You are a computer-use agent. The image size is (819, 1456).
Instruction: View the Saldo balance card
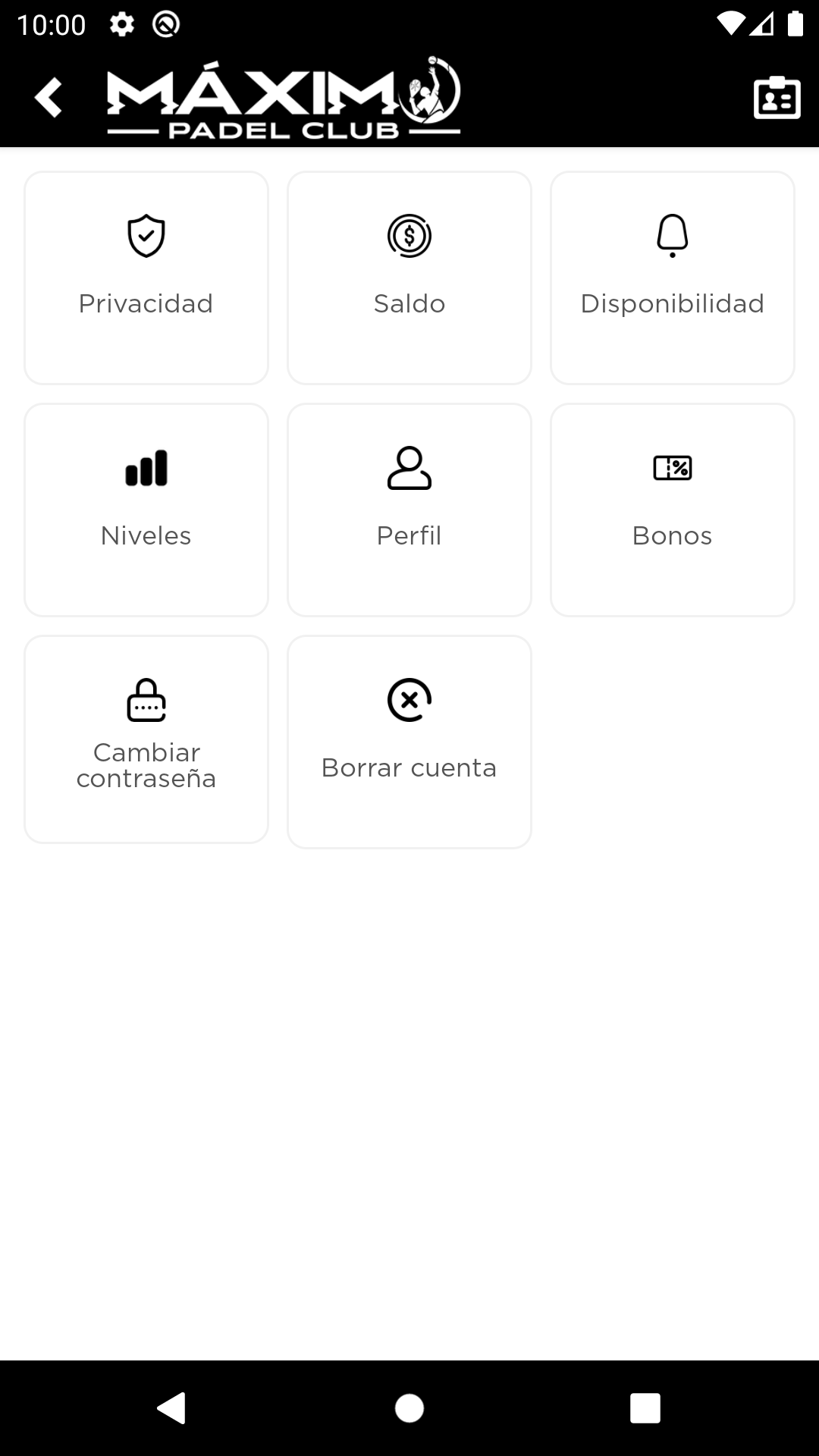[409, 278]
